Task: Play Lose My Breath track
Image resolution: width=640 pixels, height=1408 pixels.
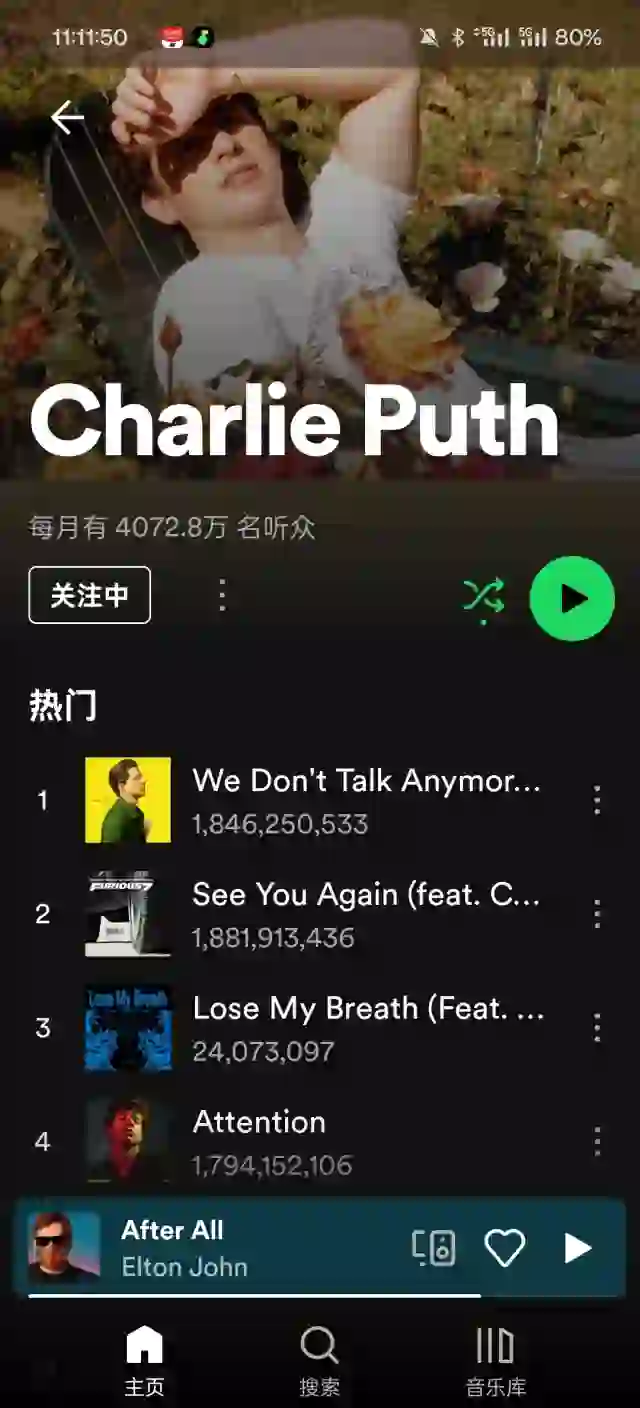Action: coord(300,1028)
